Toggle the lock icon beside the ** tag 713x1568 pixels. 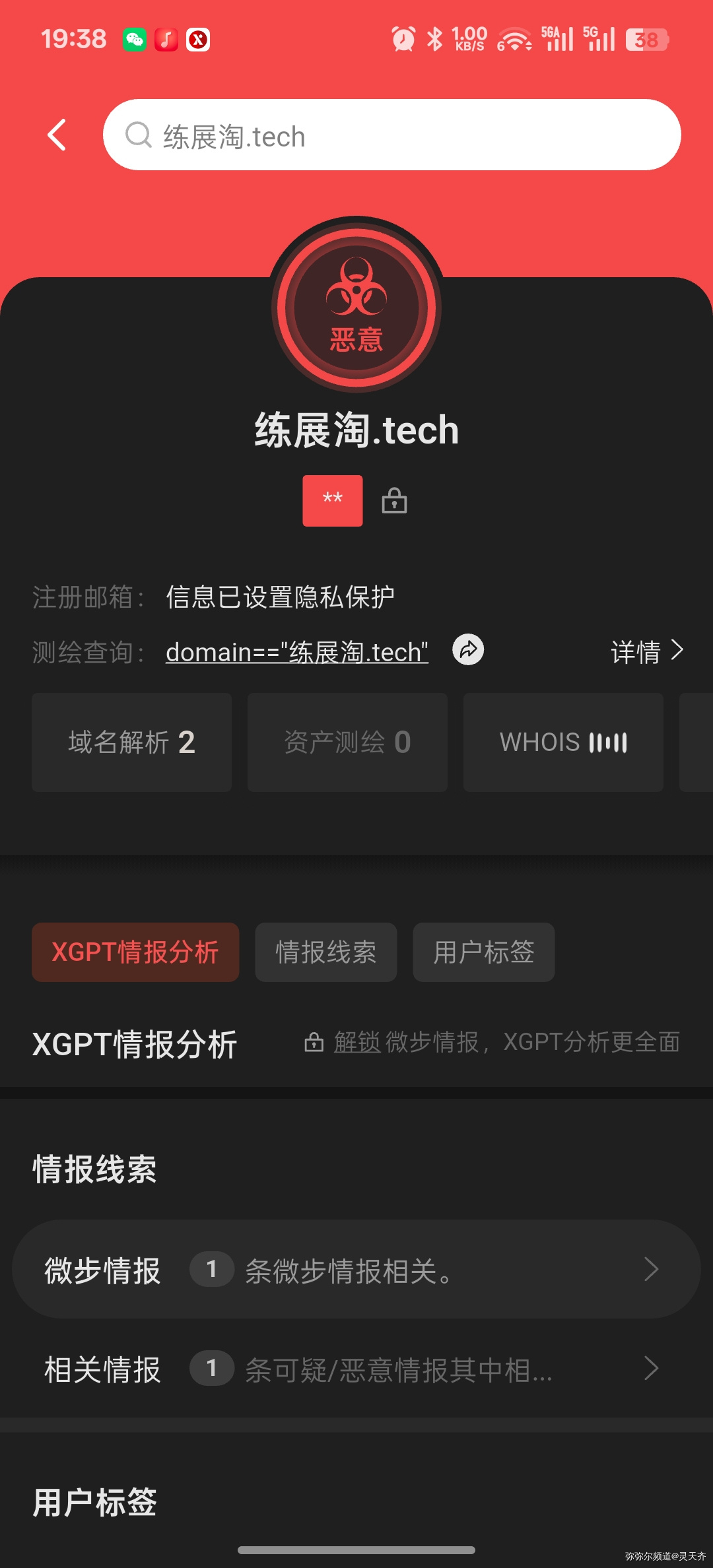click(x=394, y=501)
